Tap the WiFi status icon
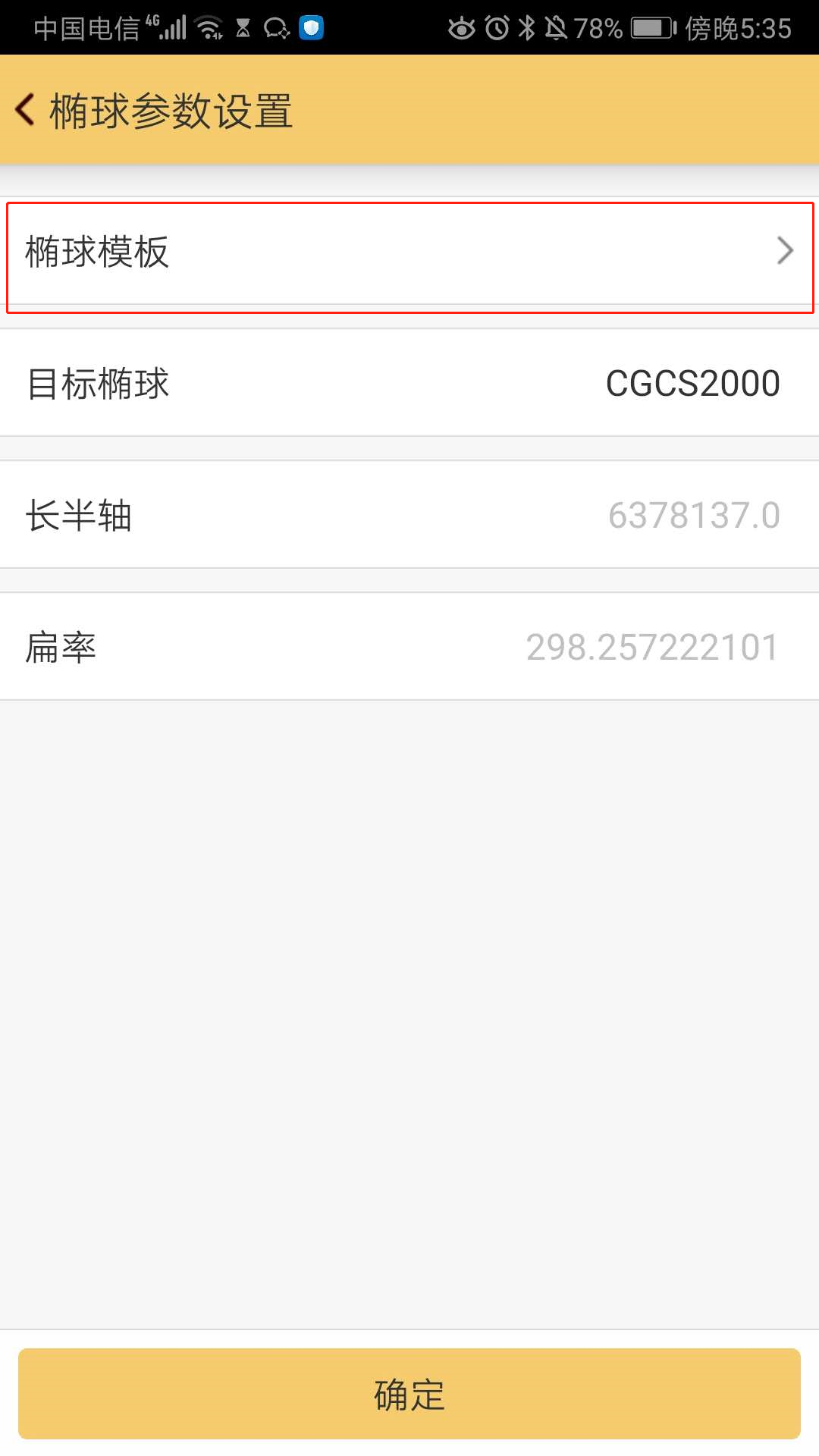This screenshot has width=819, height=1456. [x=206, y=27]
